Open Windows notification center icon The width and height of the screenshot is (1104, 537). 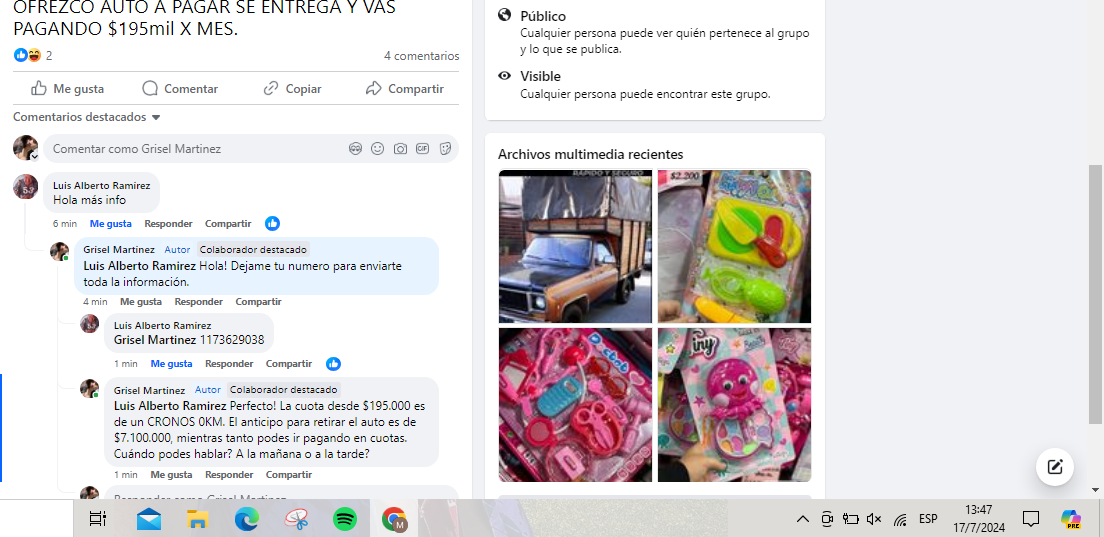coord(1031,518)
